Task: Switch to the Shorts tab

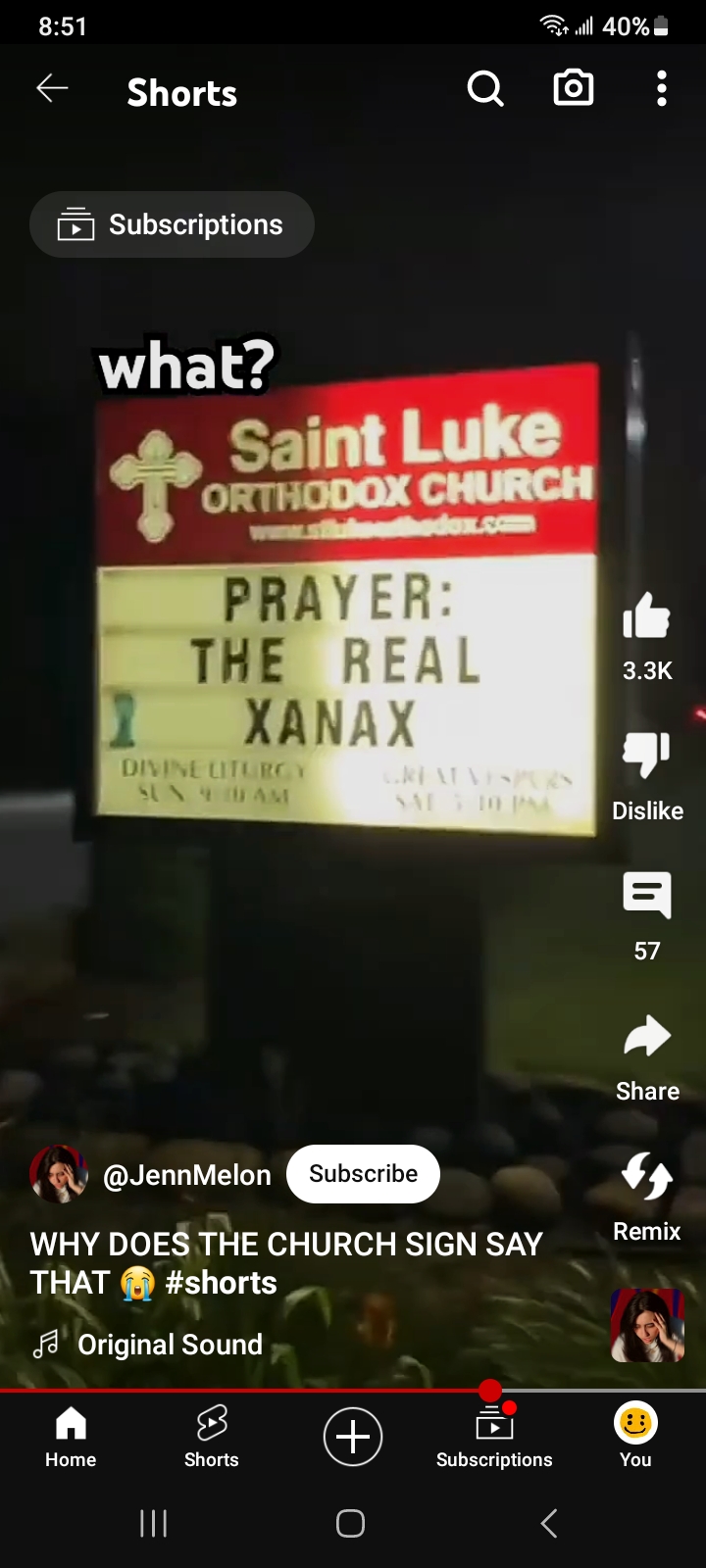Action: (212, 1437)
